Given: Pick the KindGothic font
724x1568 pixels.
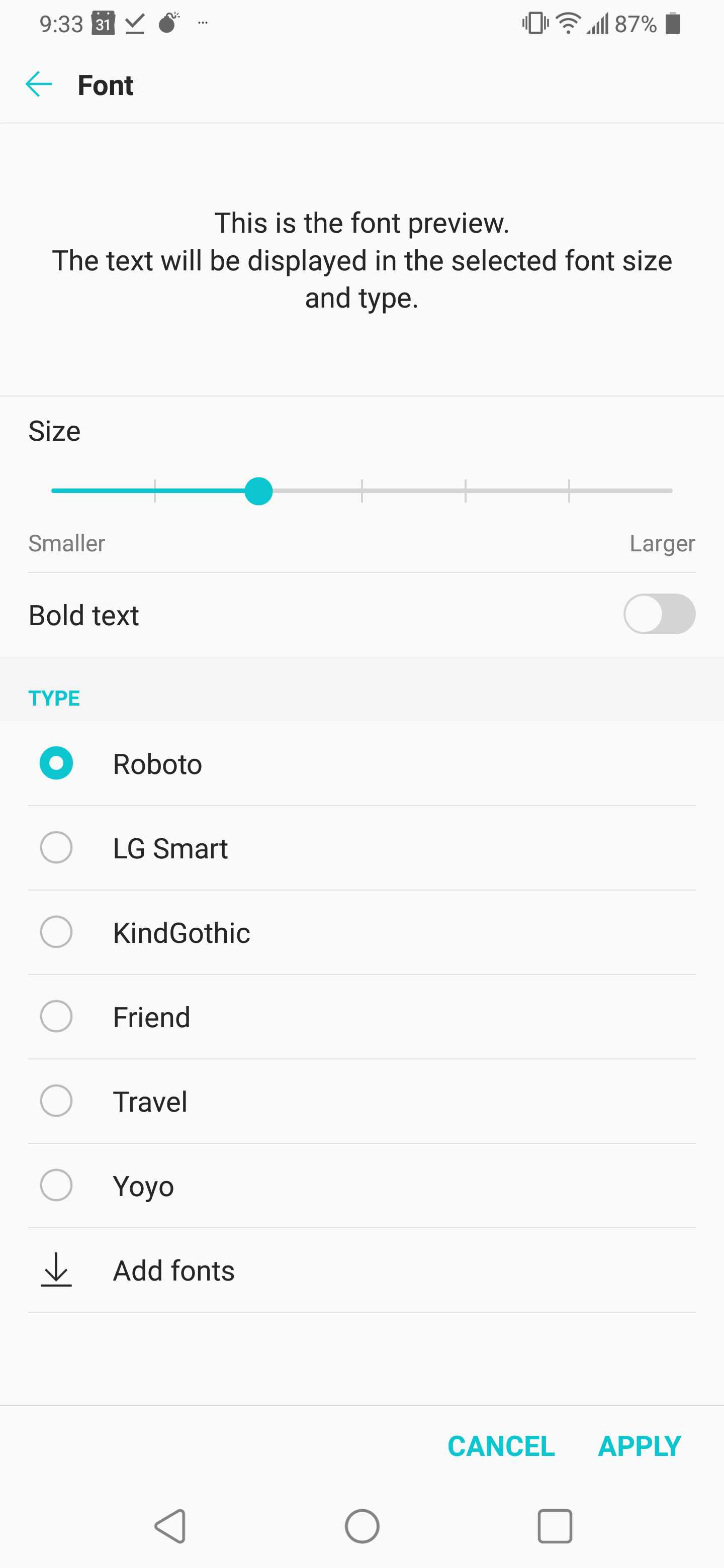Looking at the screenshot, I should [361, 932].
